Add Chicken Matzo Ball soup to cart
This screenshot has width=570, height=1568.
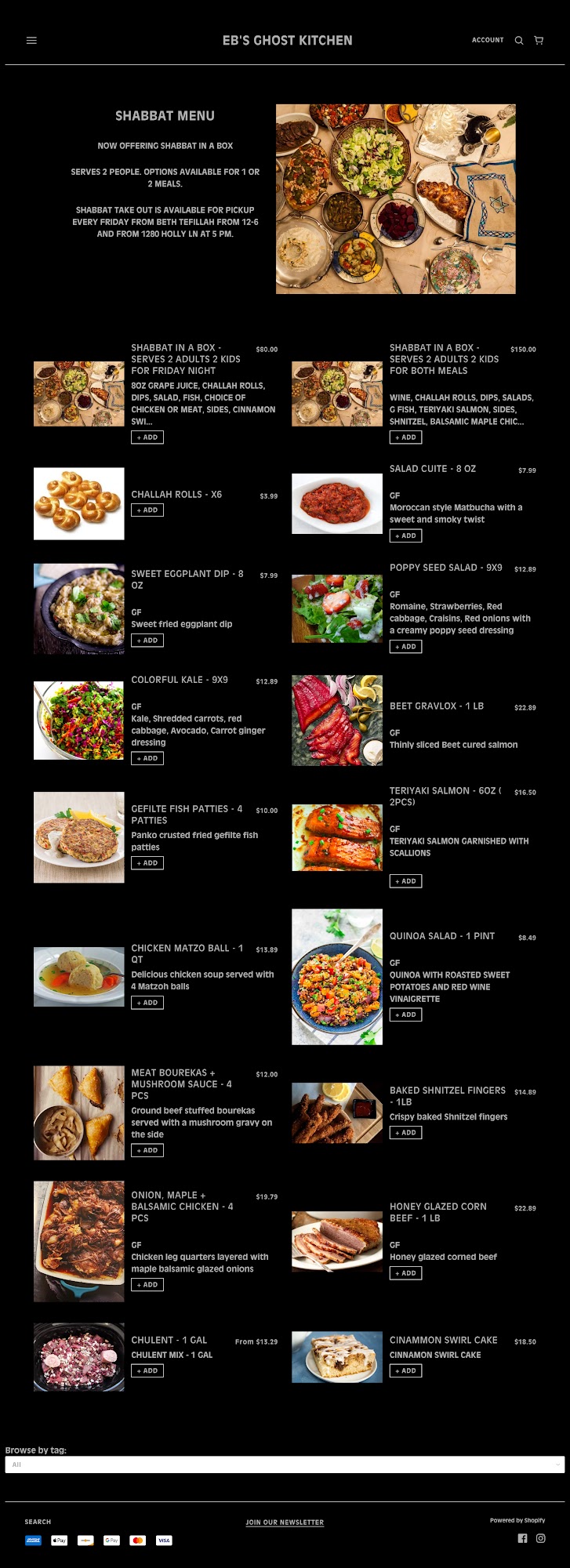pos(147,1003)
